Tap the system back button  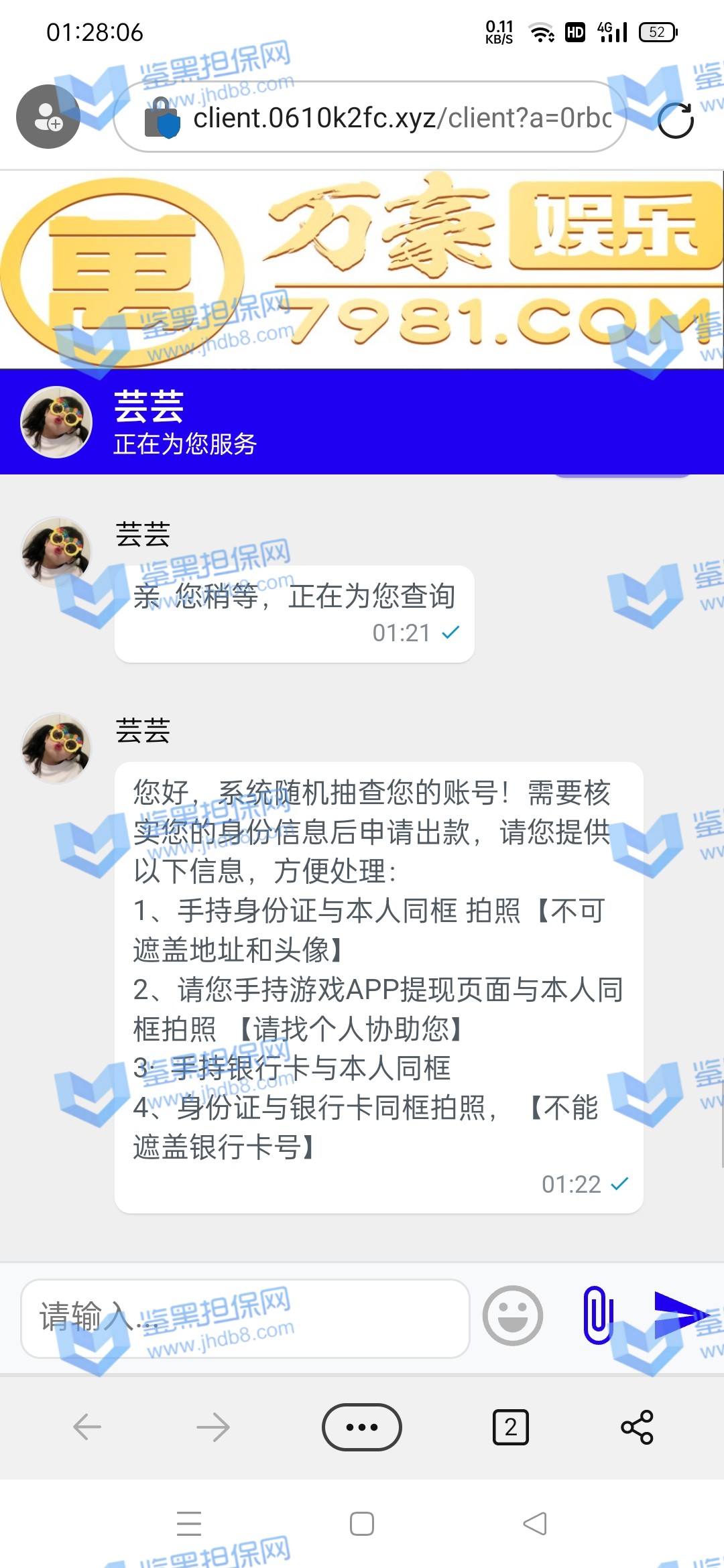click(x=535, y=1524)
